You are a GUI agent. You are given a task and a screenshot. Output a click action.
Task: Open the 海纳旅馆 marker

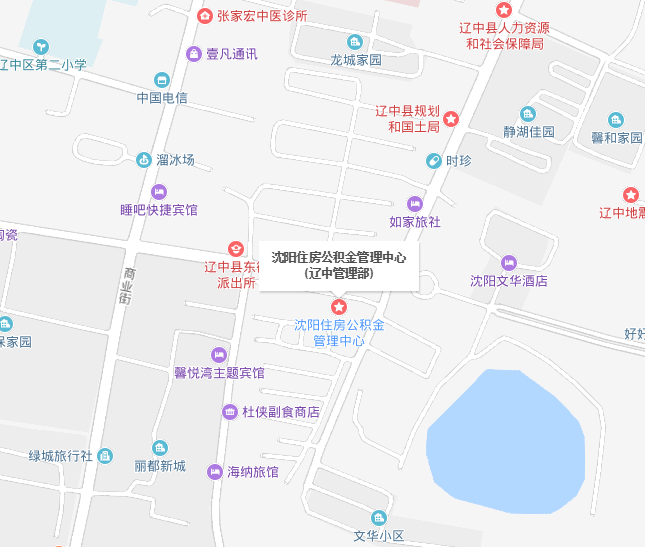(214, 472)
